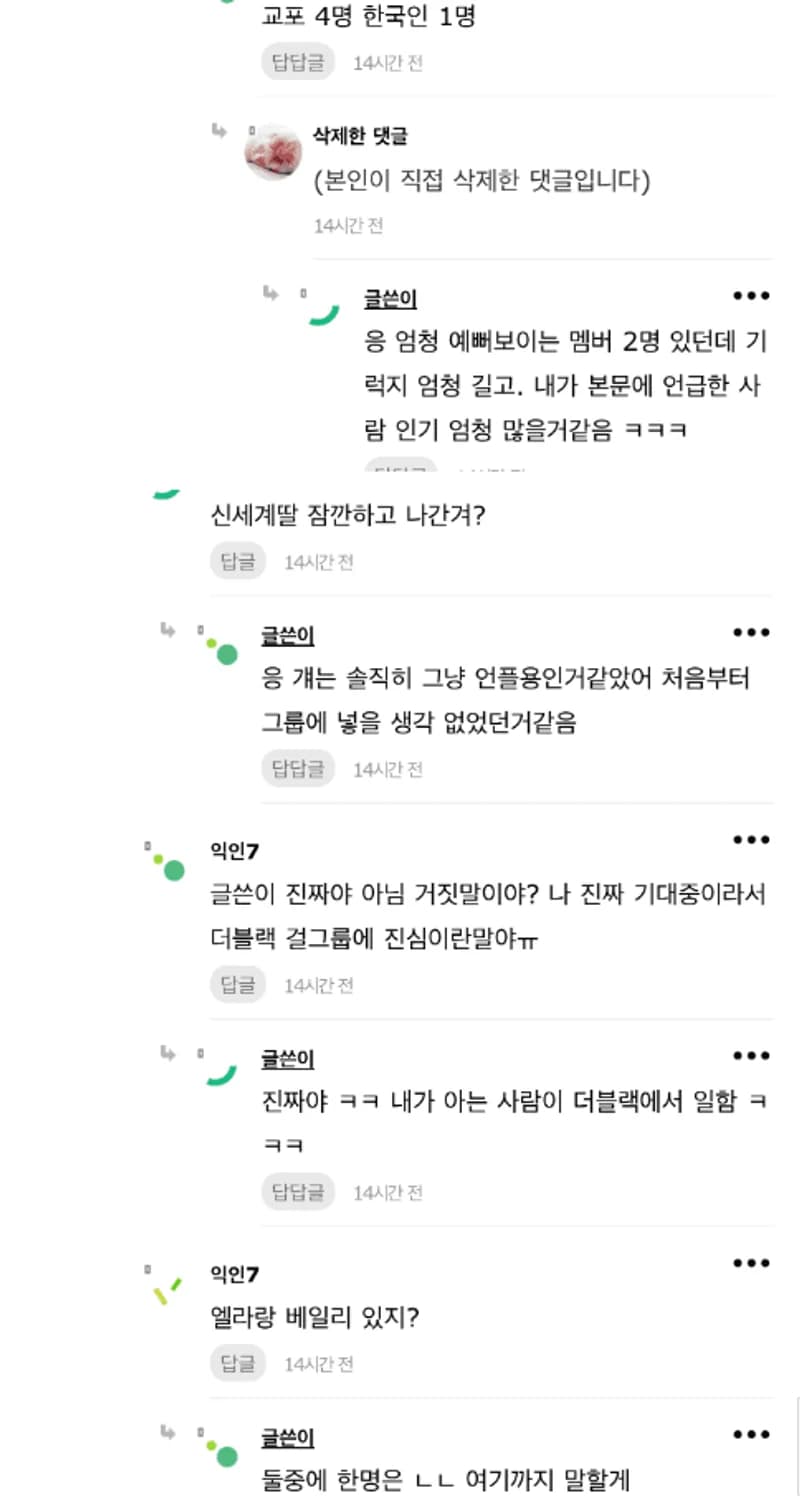Open overflow menu on '둘중에 한명은' reply
Image resolution: width=800 pixels, height=1496 pixels.
(751, 1435)
